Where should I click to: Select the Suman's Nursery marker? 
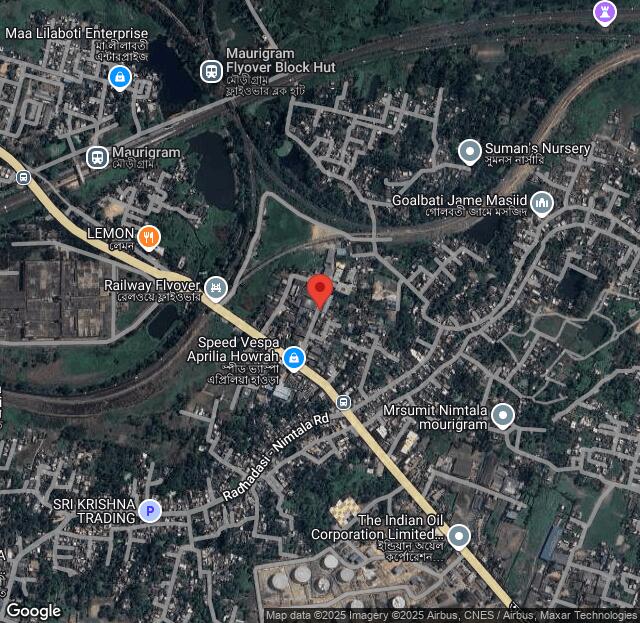tap(470, 152)
